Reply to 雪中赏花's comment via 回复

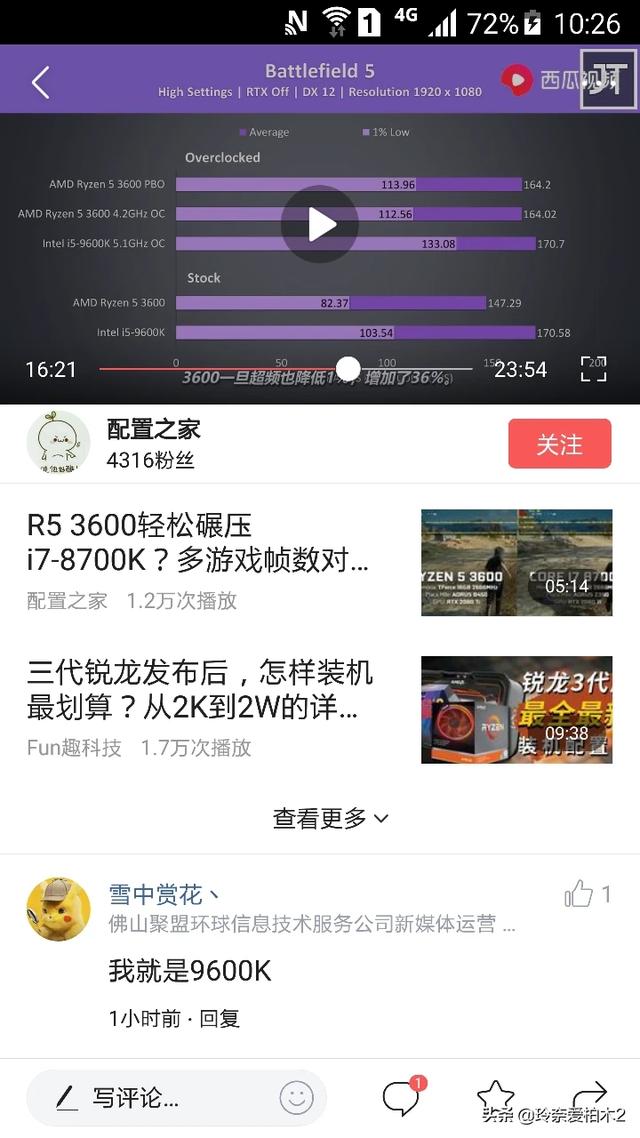point(219,1018)
